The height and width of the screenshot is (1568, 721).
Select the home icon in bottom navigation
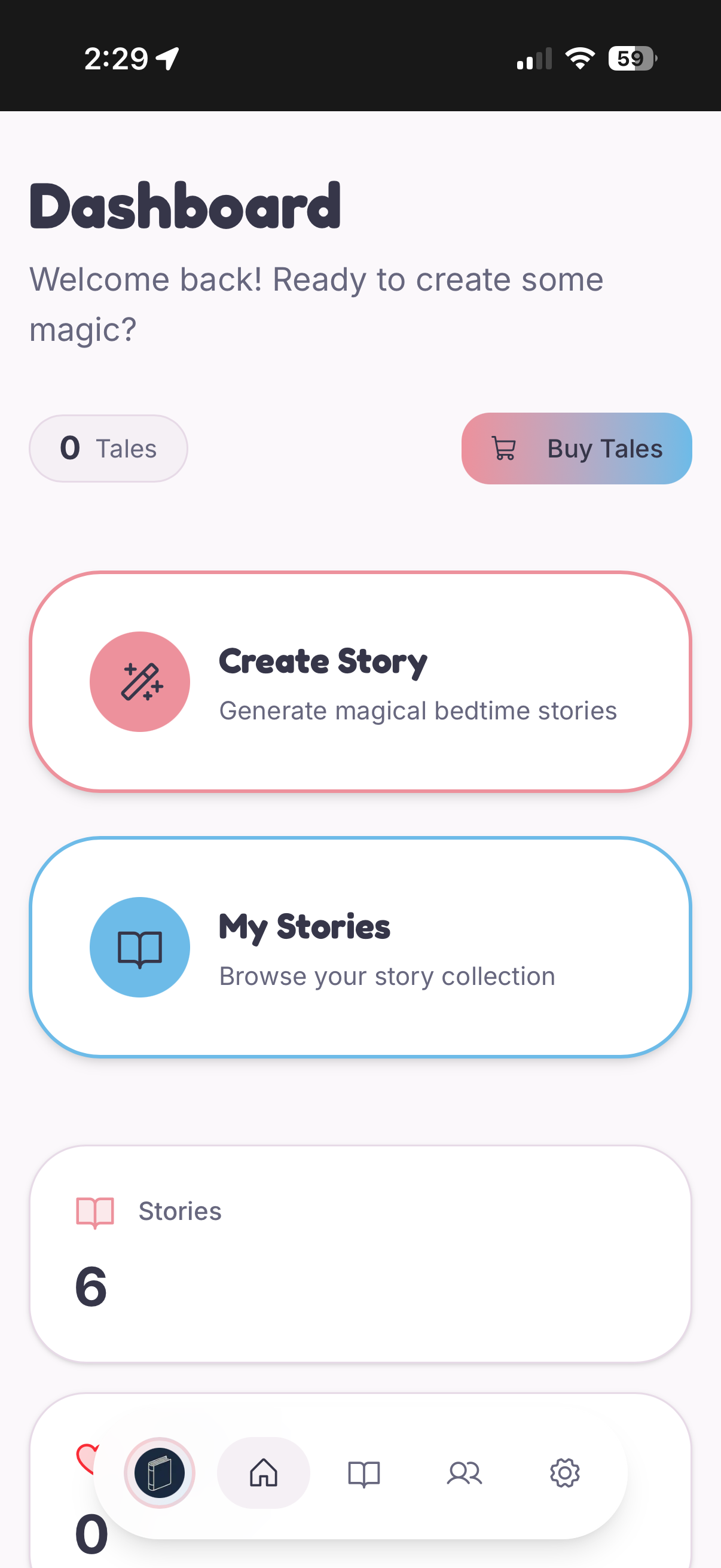263,1474
